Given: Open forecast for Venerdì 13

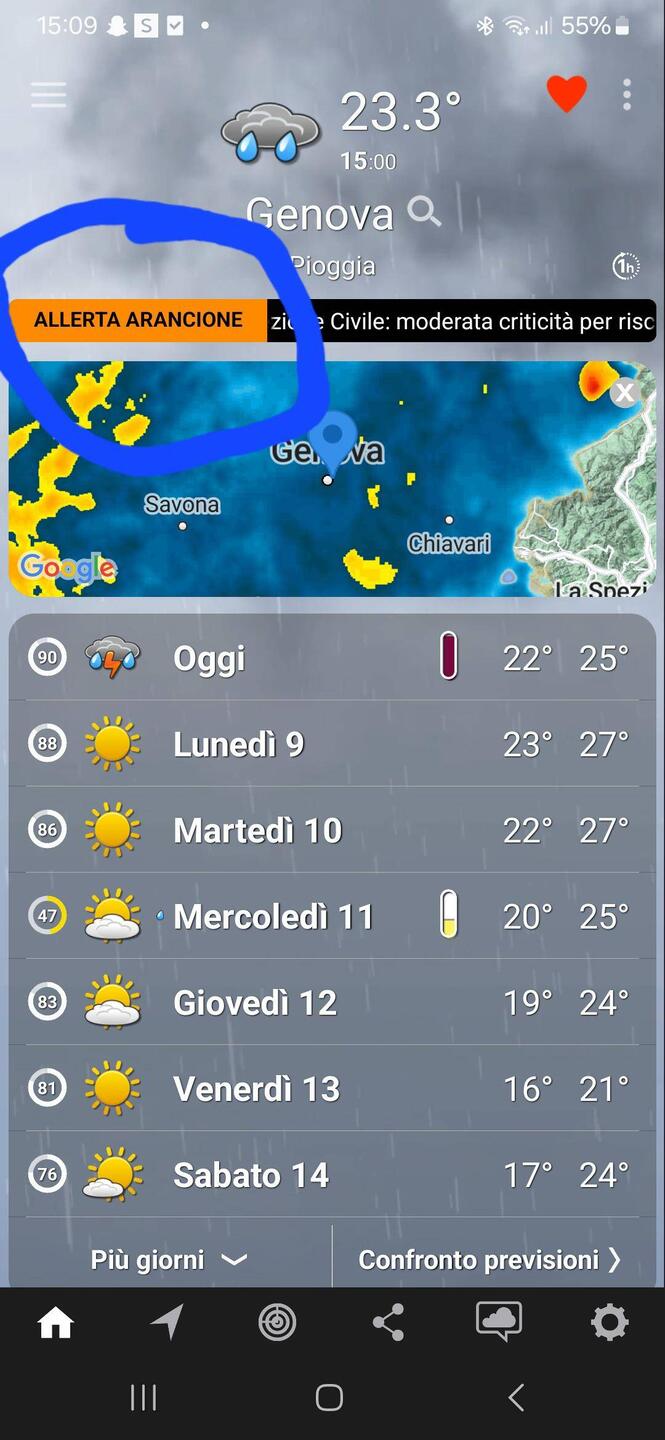Looking at the screenshot, I should pos(330,1088).
